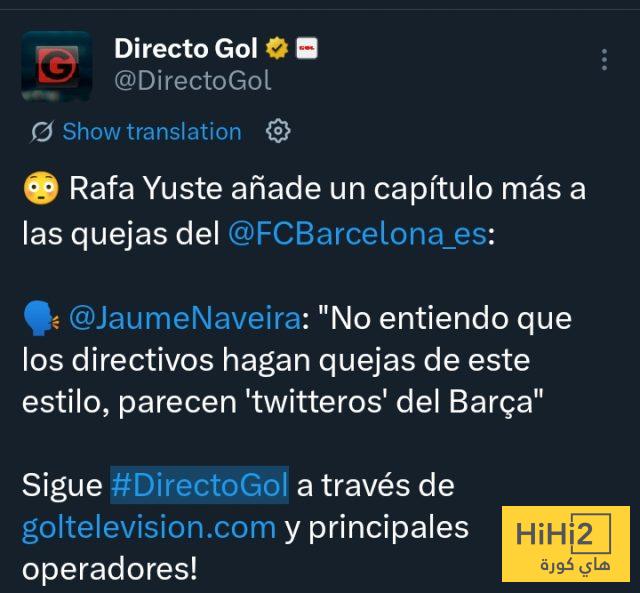Open translation settings gear
The height and width of the screenshot is (593, 640).
[278, 131]
